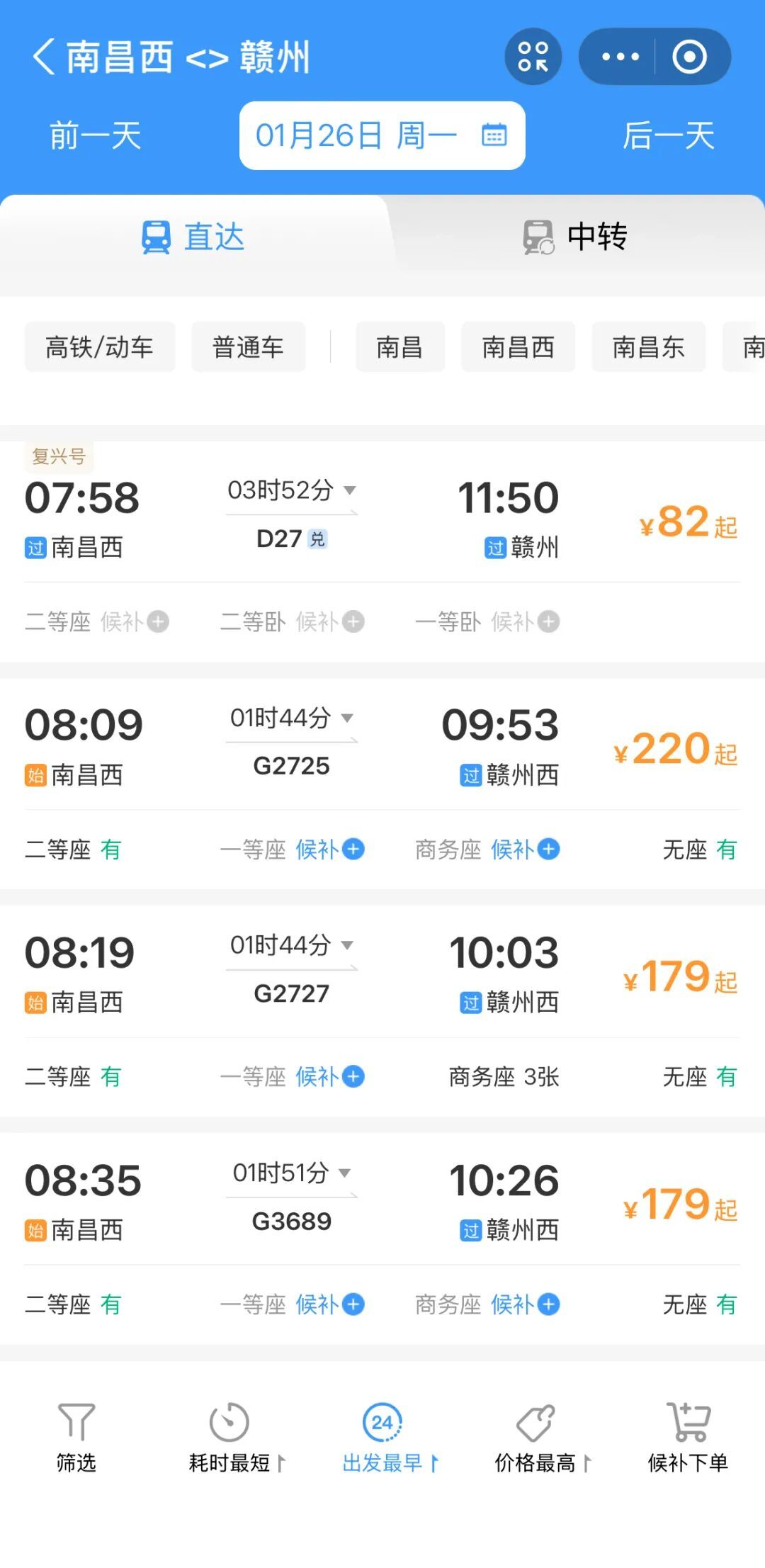Expand duration details for train G2725
Viewport: 765px width, 1568px height.
[348, 717]
